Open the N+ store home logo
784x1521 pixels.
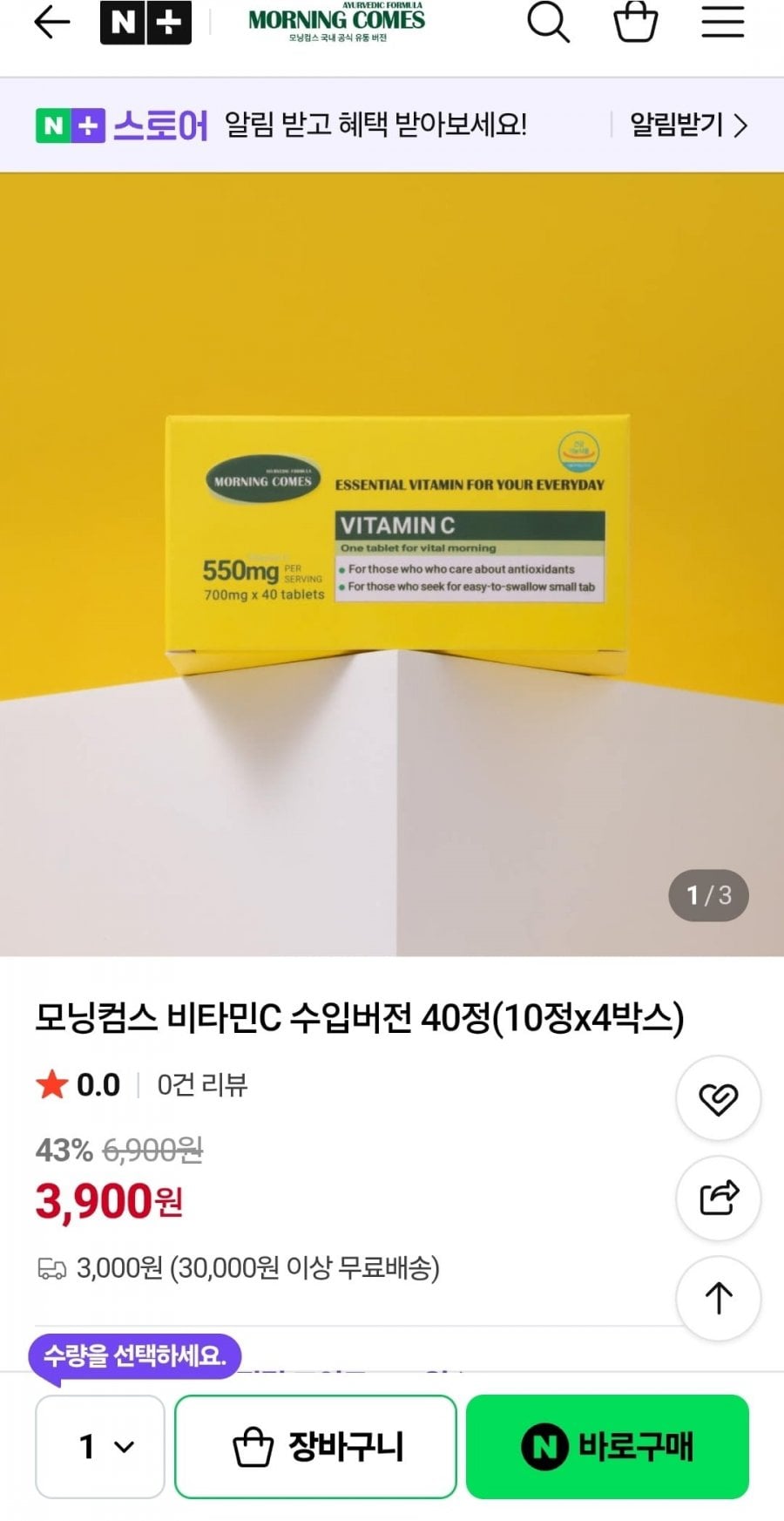(x=145, y=23)
